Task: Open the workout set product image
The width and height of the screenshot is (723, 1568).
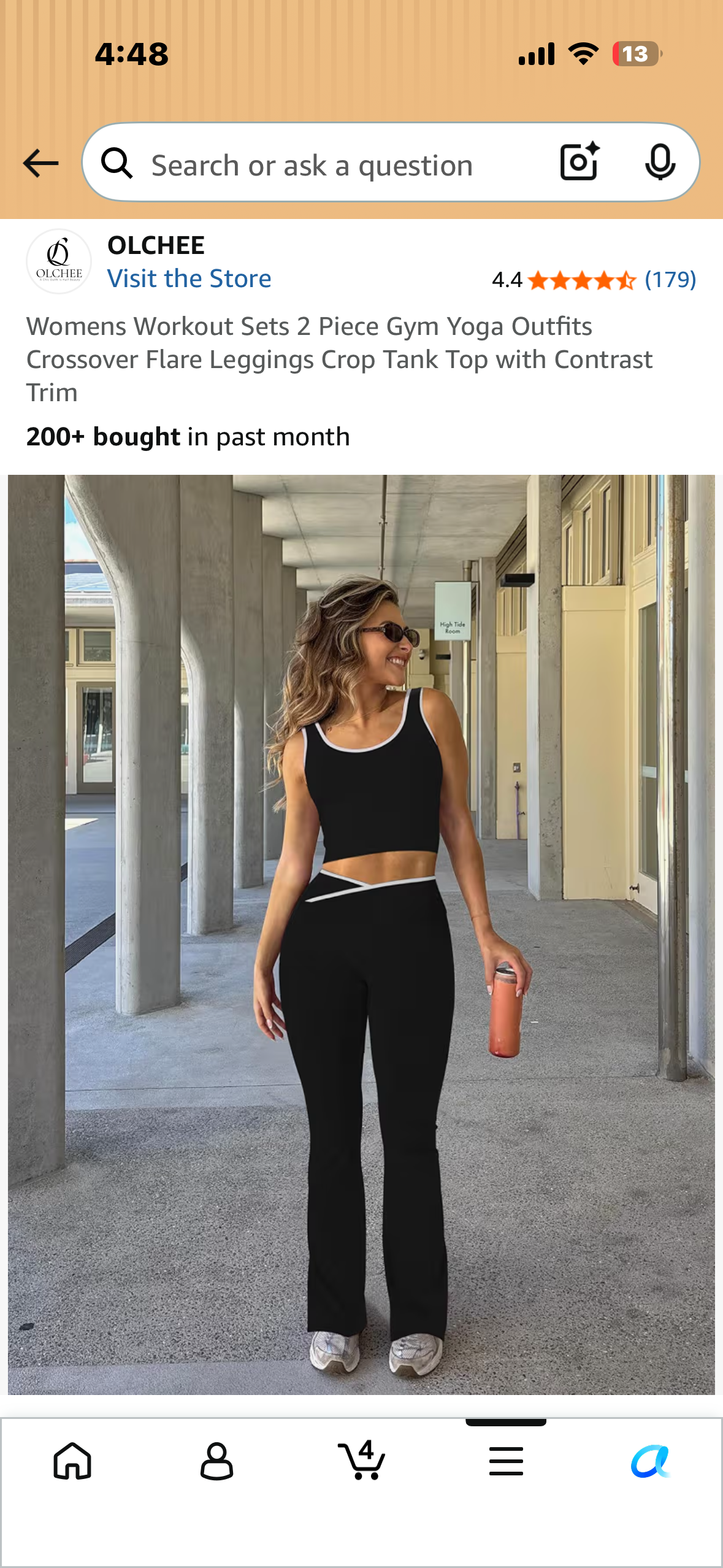Action: [x=361, y=934]
